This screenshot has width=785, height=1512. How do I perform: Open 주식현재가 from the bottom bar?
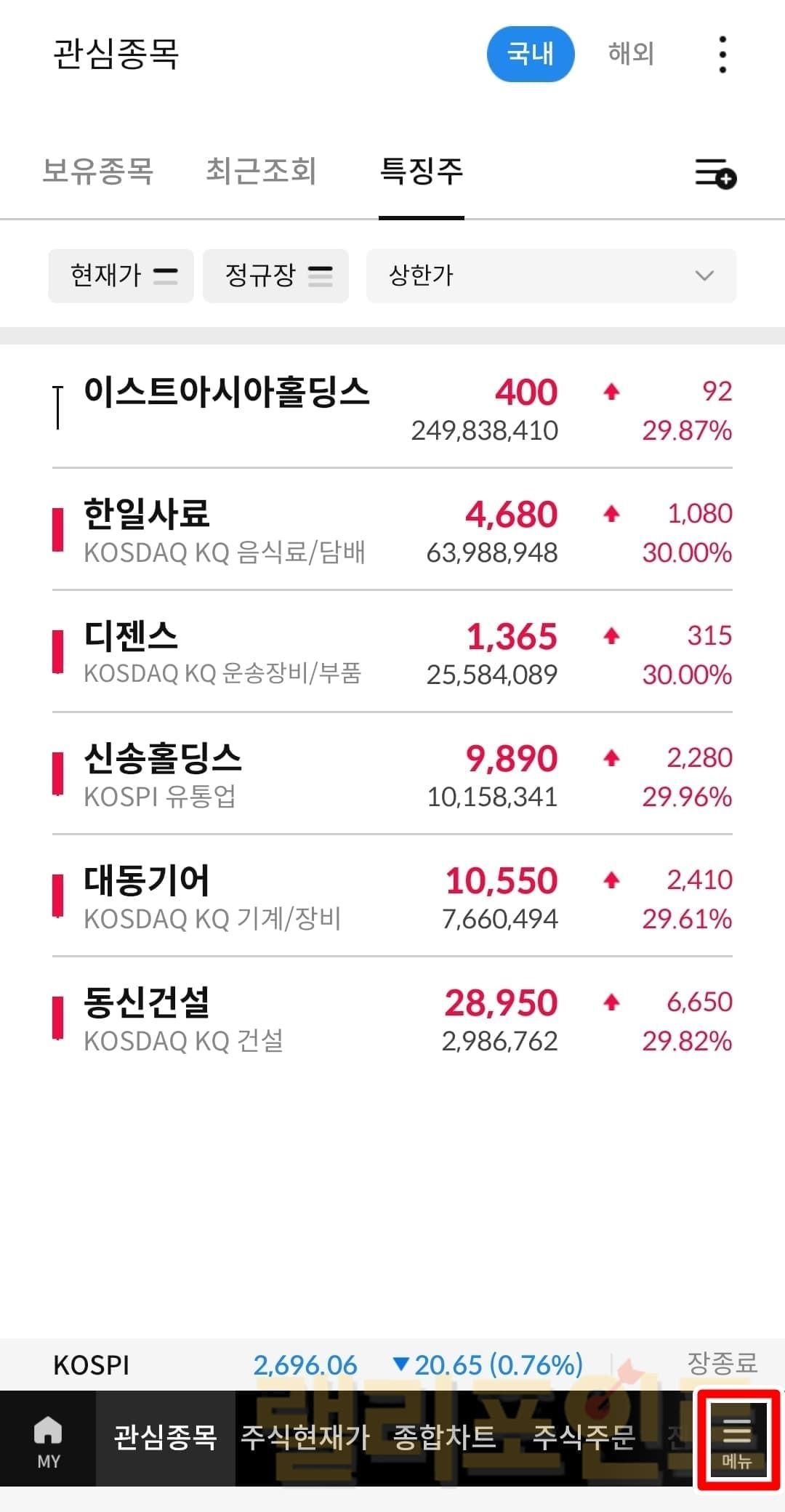305,1437
